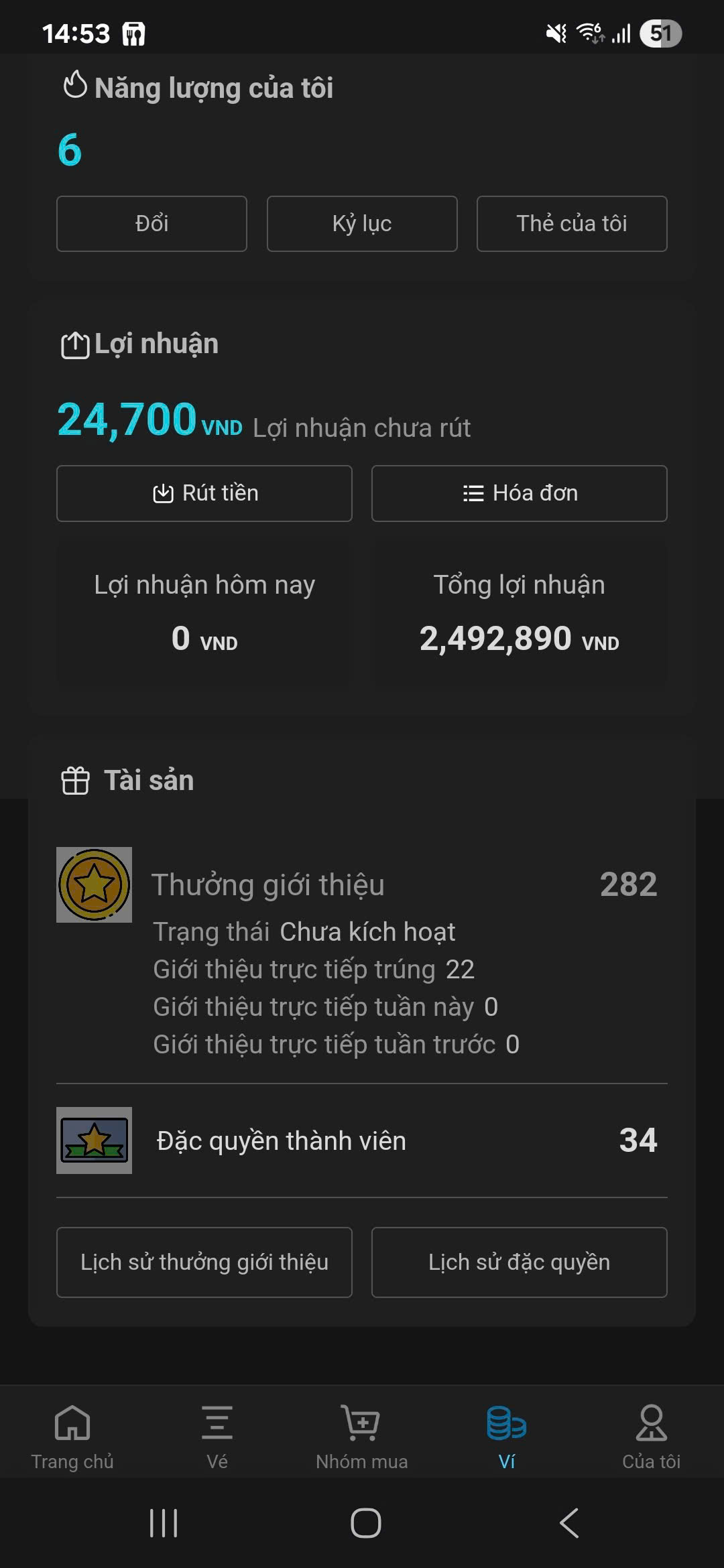724x1568 pixels.
Task: Go back with system back button
Action: pyautogui.click(x=569, y=1523)
